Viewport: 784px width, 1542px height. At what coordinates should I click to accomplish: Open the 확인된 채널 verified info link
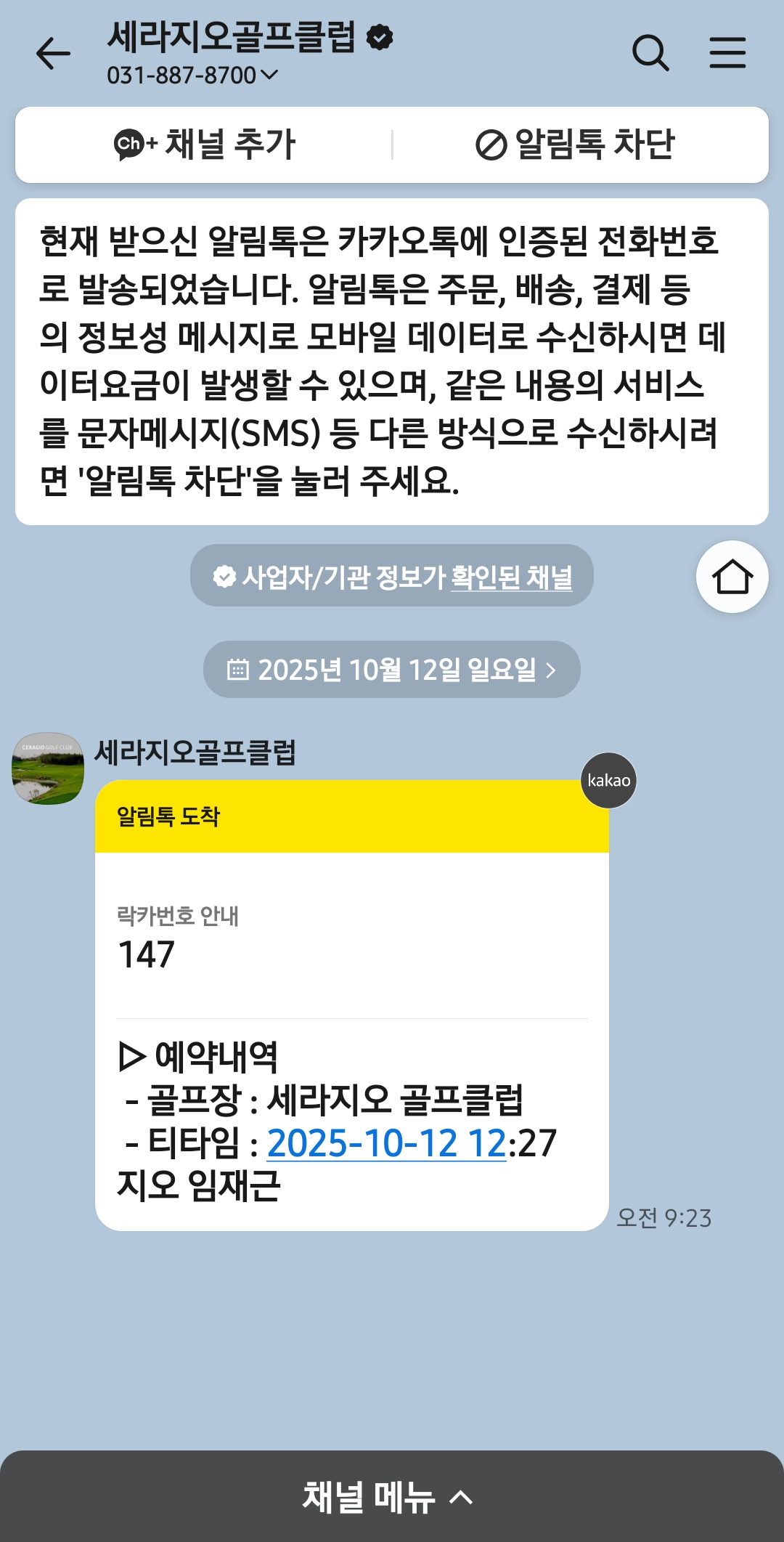pyautogui.click(x=511, y=577)
